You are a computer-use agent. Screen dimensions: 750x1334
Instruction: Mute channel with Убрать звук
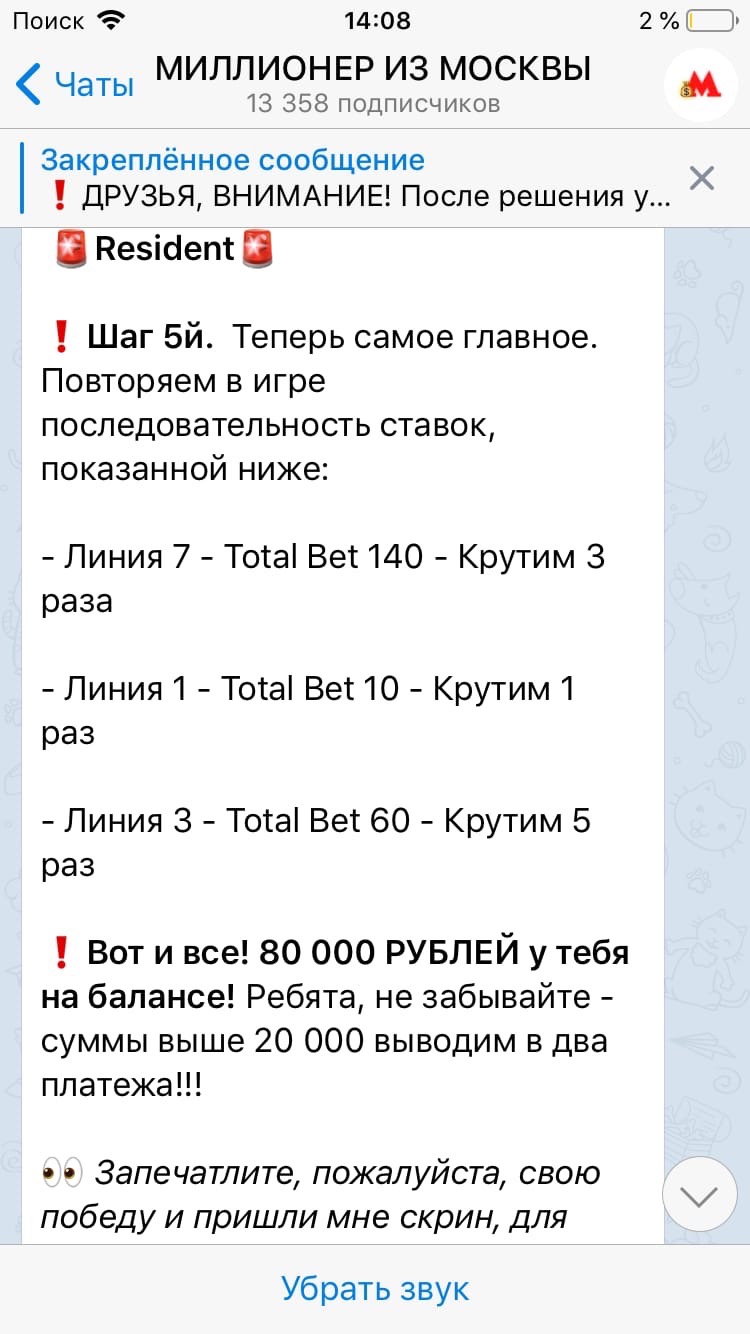click(375, 1289)
